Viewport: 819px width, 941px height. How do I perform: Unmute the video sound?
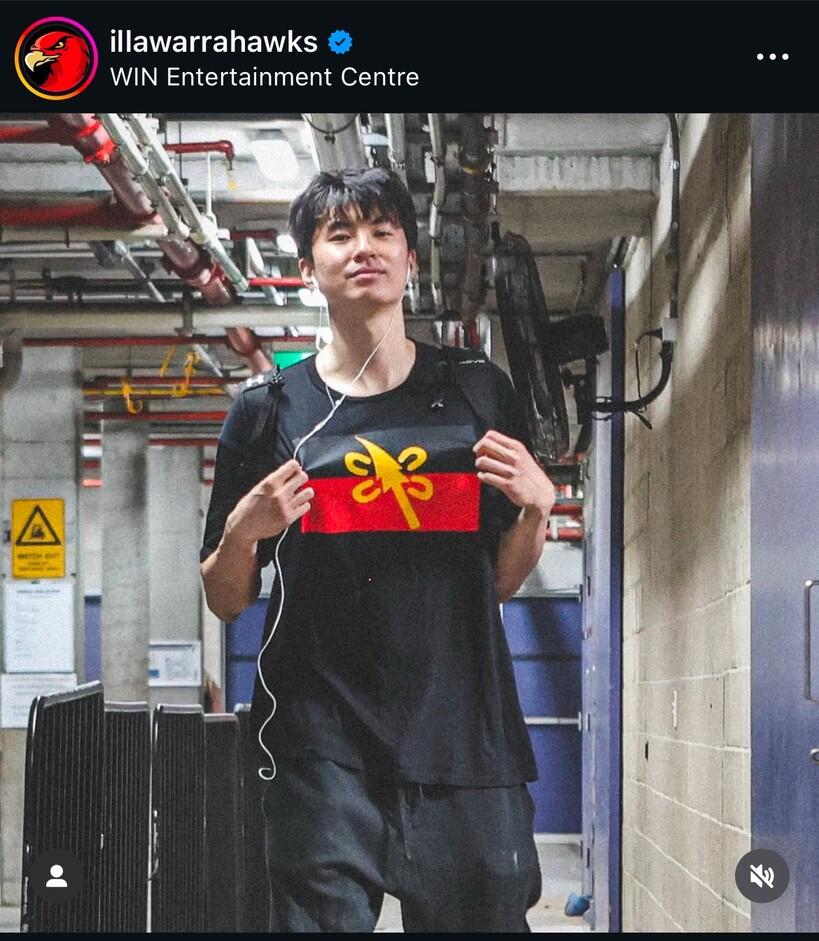[x=761, y=877]
